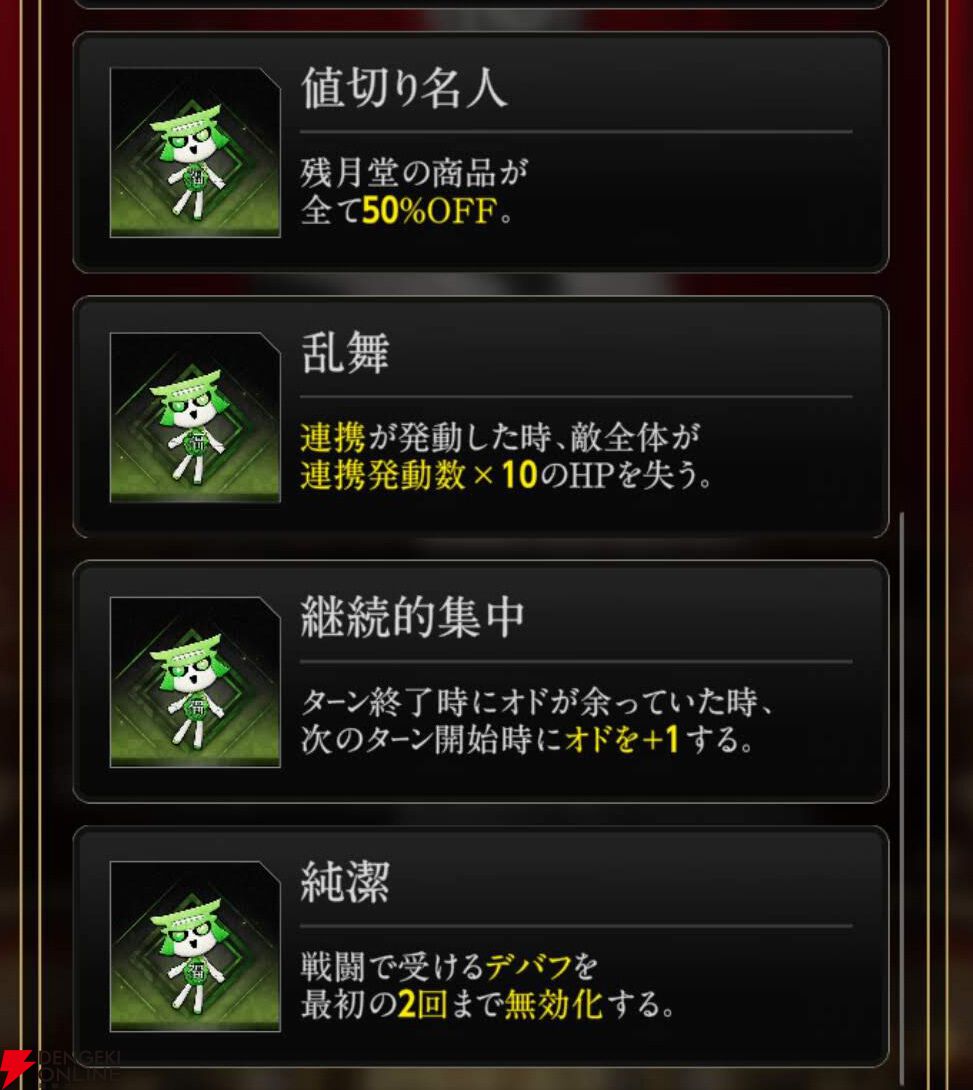Open the 継続的集中 skill card
This screenshot has width=973, height=1090.
pos(480,682)
